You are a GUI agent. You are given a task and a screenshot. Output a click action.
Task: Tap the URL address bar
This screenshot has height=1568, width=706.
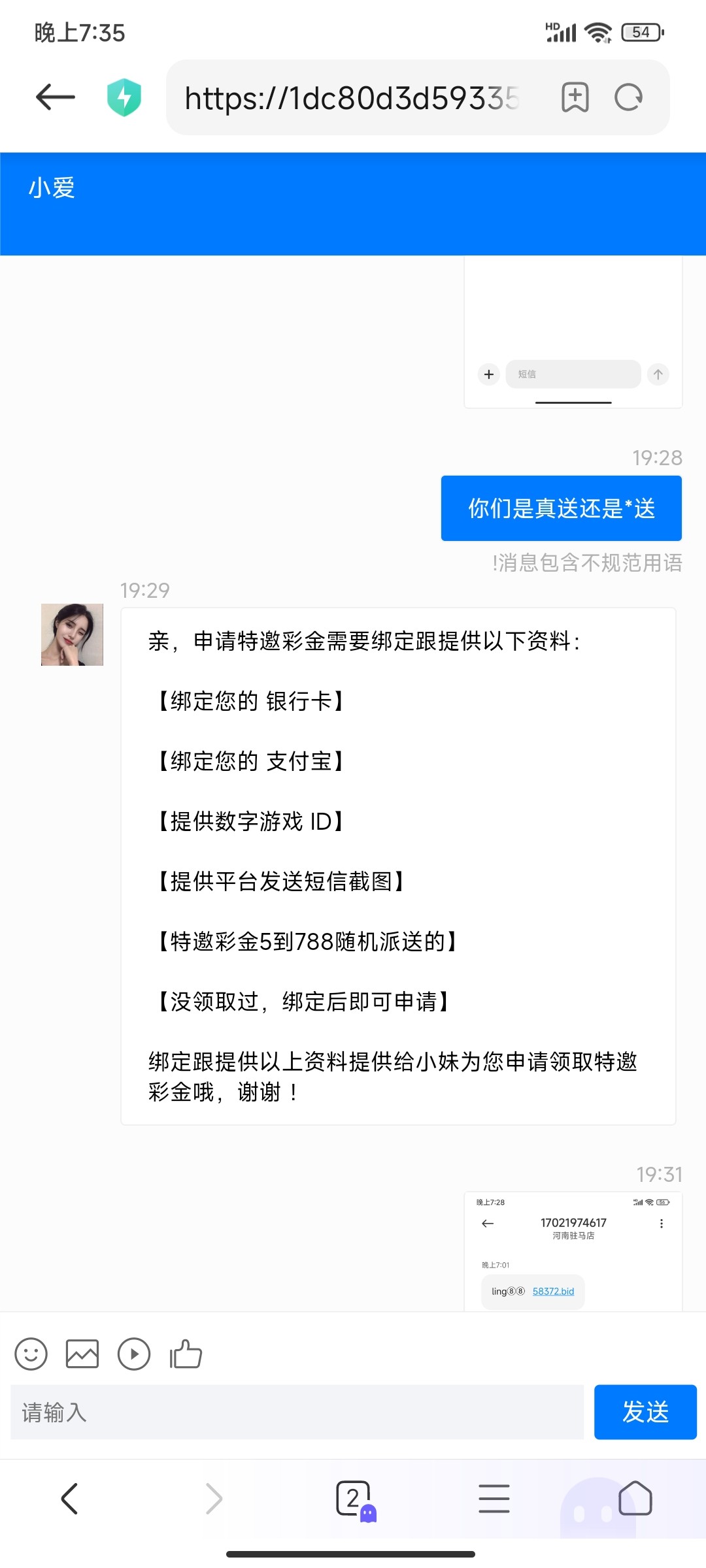click(353, 98)
